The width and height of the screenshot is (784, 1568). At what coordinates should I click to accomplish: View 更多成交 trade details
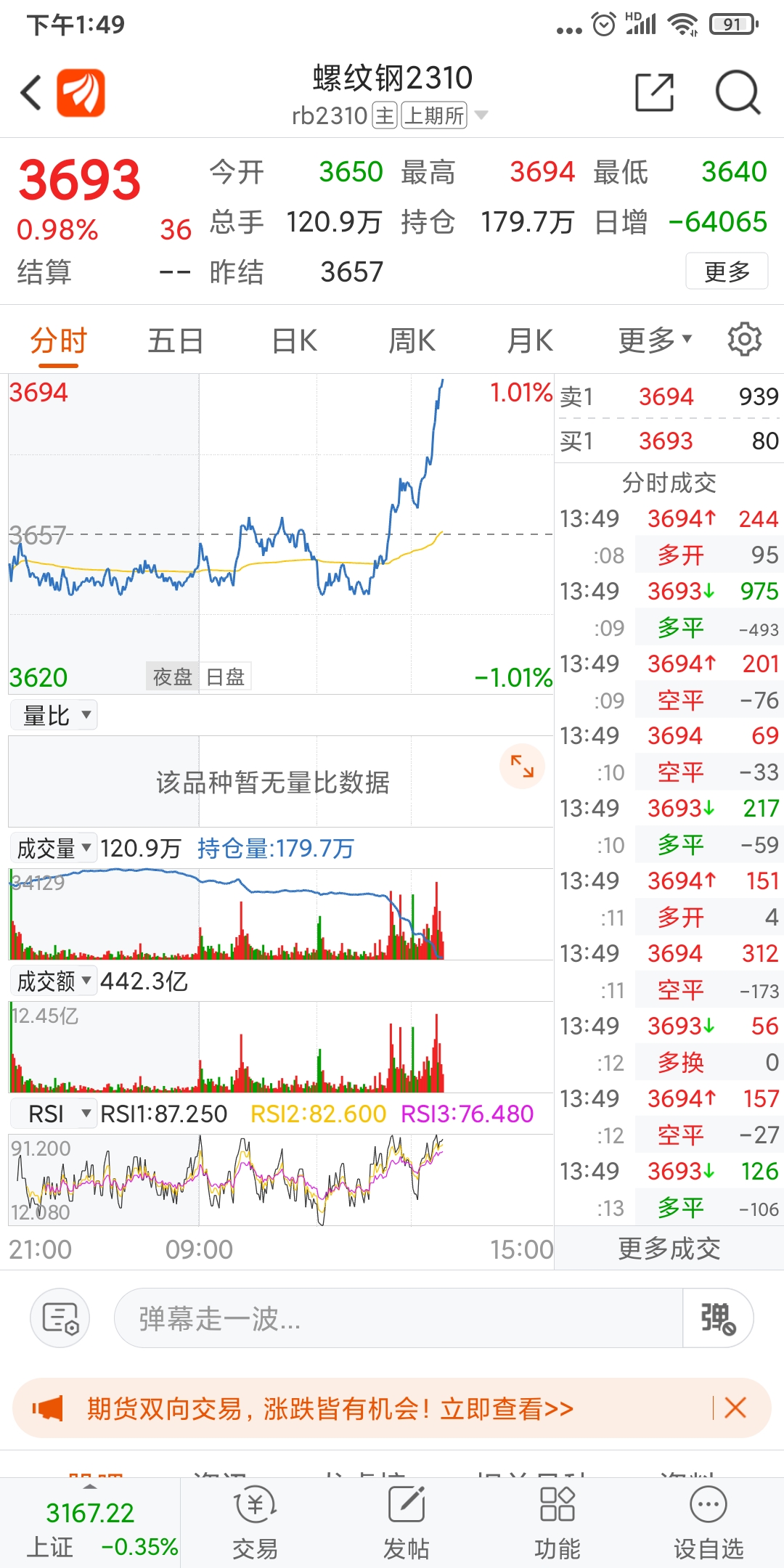[669, 1249]
